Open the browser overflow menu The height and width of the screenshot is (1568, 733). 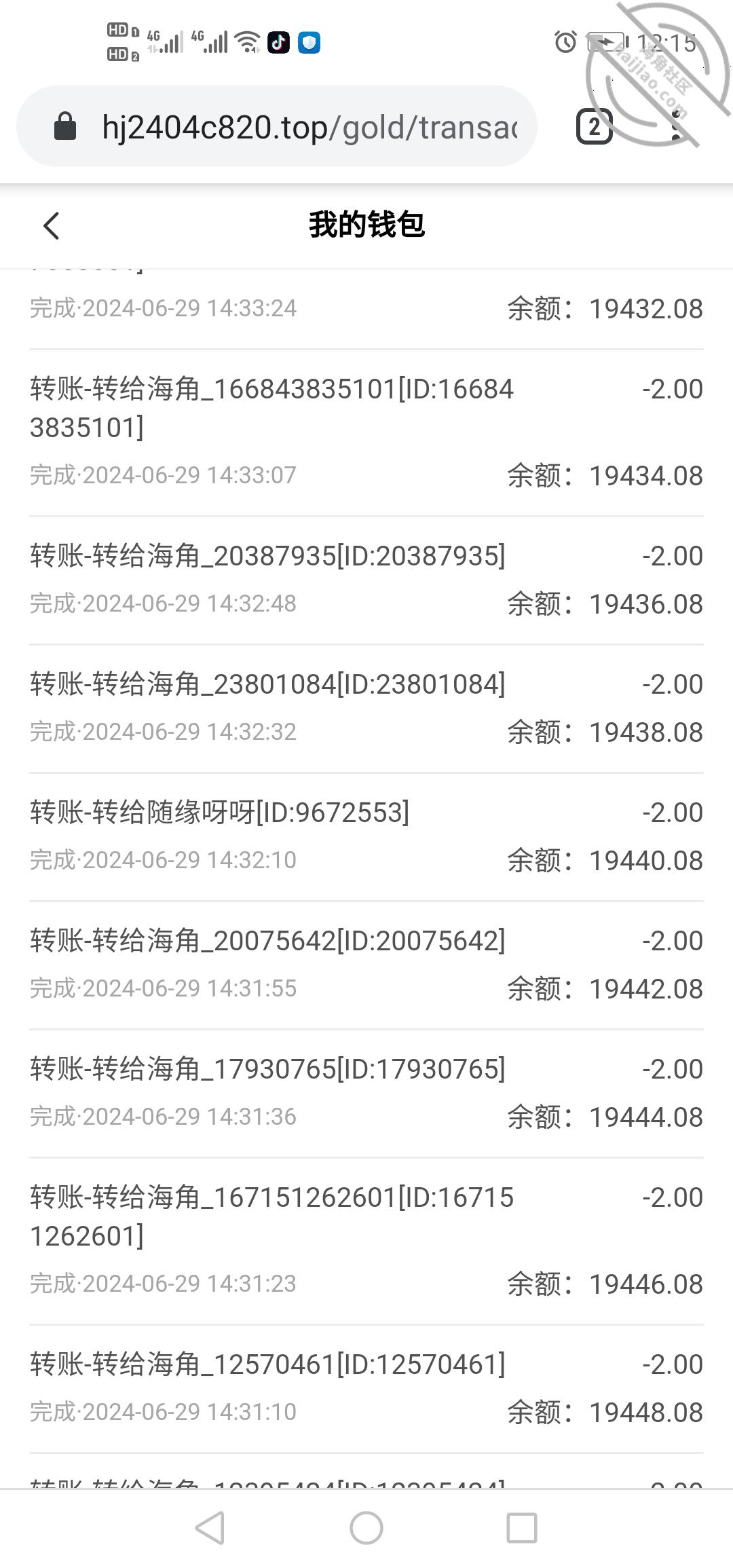(x=677, y=127)
